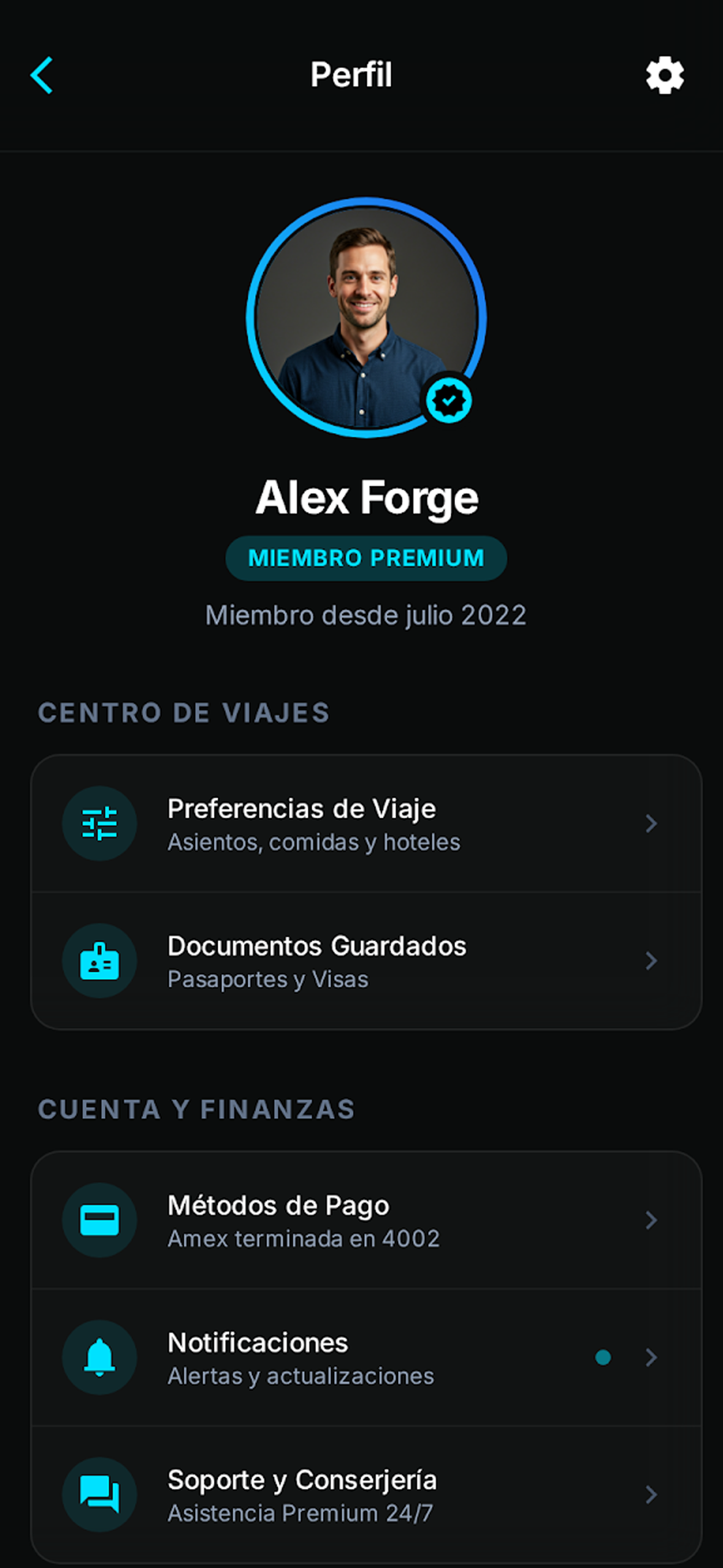Open Notificaciones settings
Image resolution: width=723 pixels, height=1568 pixels.
pos(366,1358)
